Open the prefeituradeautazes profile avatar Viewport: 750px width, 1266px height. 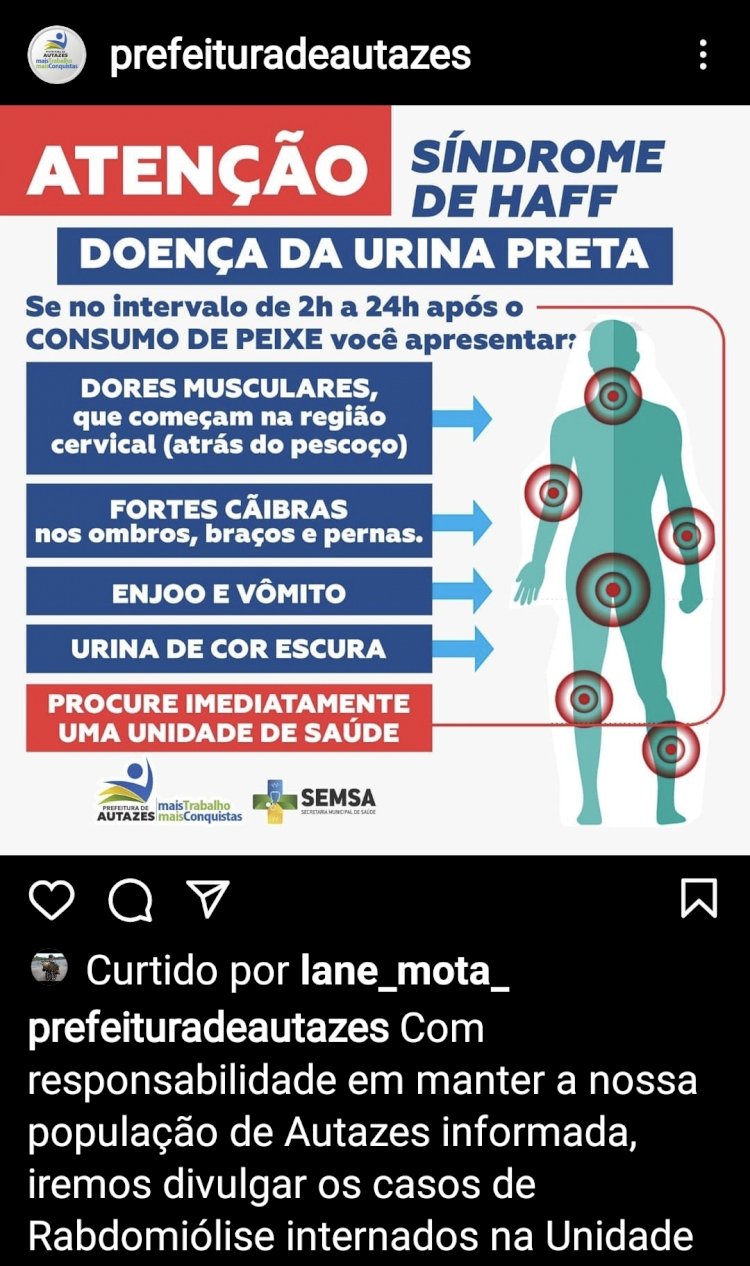click(x=56, y=54)
